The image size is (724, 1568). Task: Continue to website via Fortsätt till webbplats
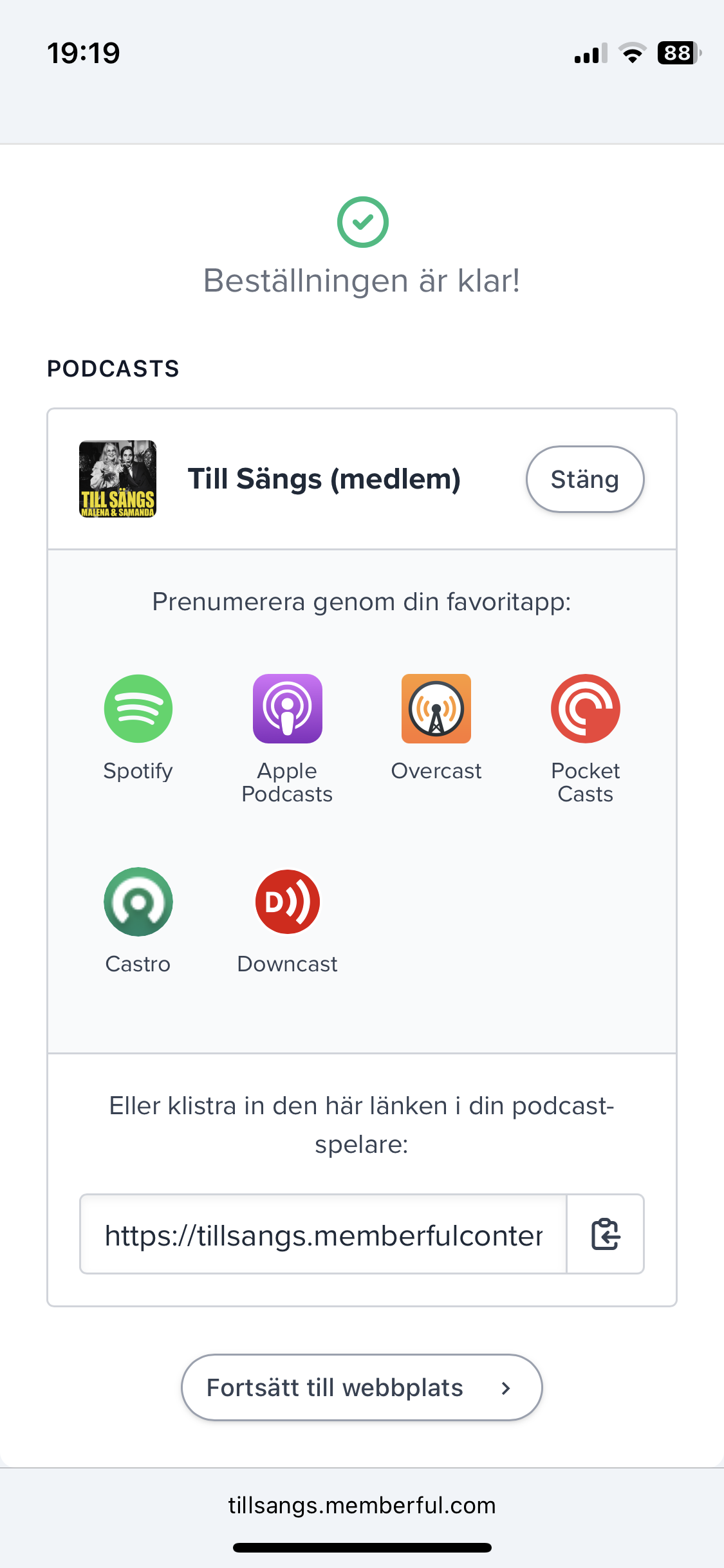click(x=362, y=1387)
